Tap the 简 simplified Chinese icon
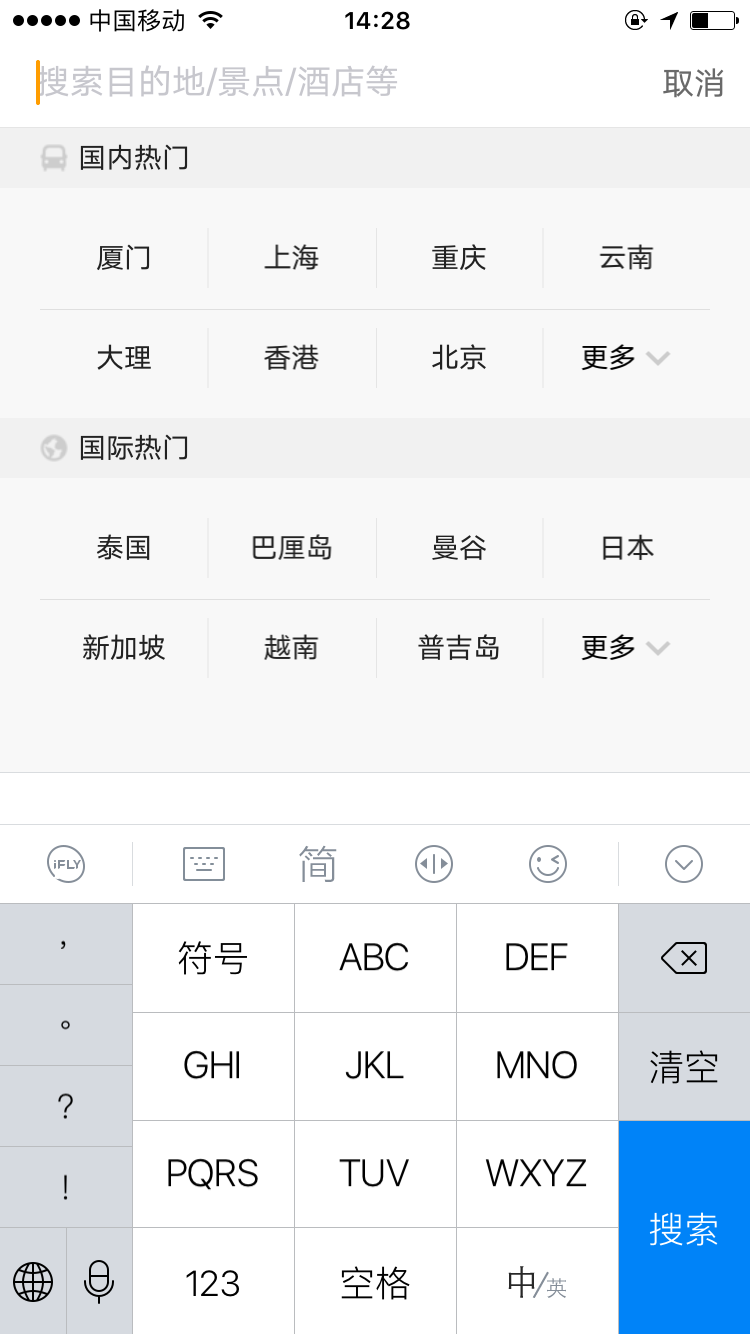 click(317, 863)
